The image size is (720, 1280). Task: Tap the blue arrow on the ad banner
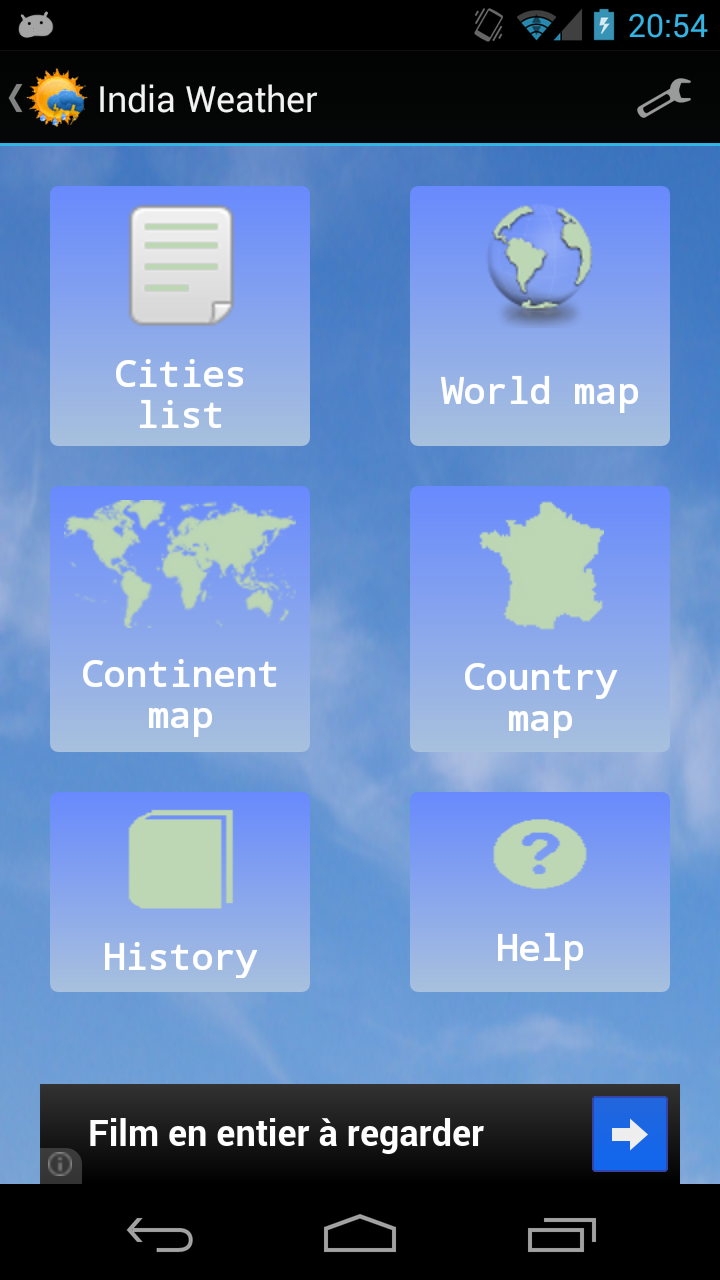pyautogui.click(x=629, y=1134)
